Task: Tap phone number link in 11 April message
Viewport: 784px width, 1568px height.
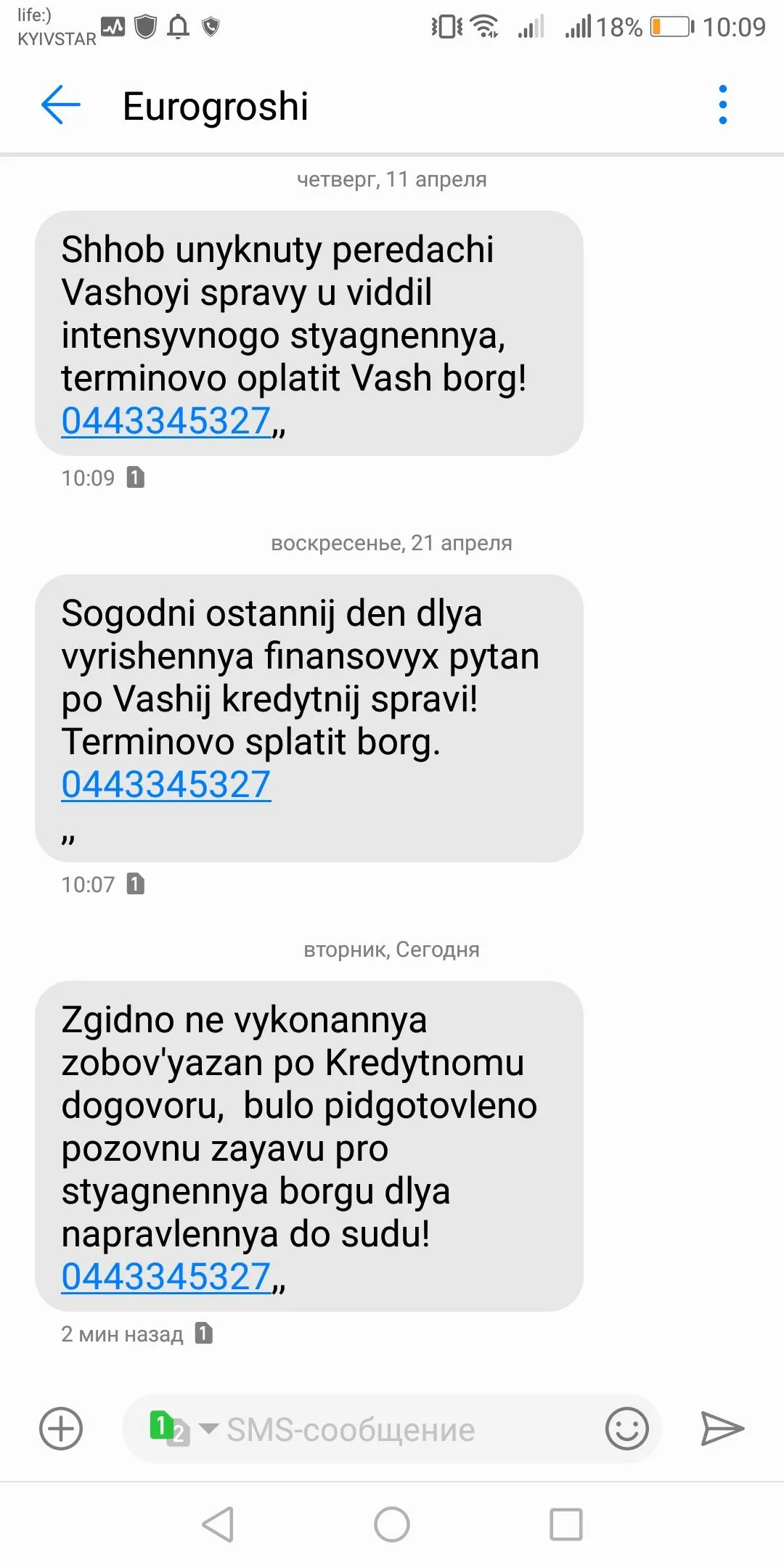Action: (x=166, y=421)
